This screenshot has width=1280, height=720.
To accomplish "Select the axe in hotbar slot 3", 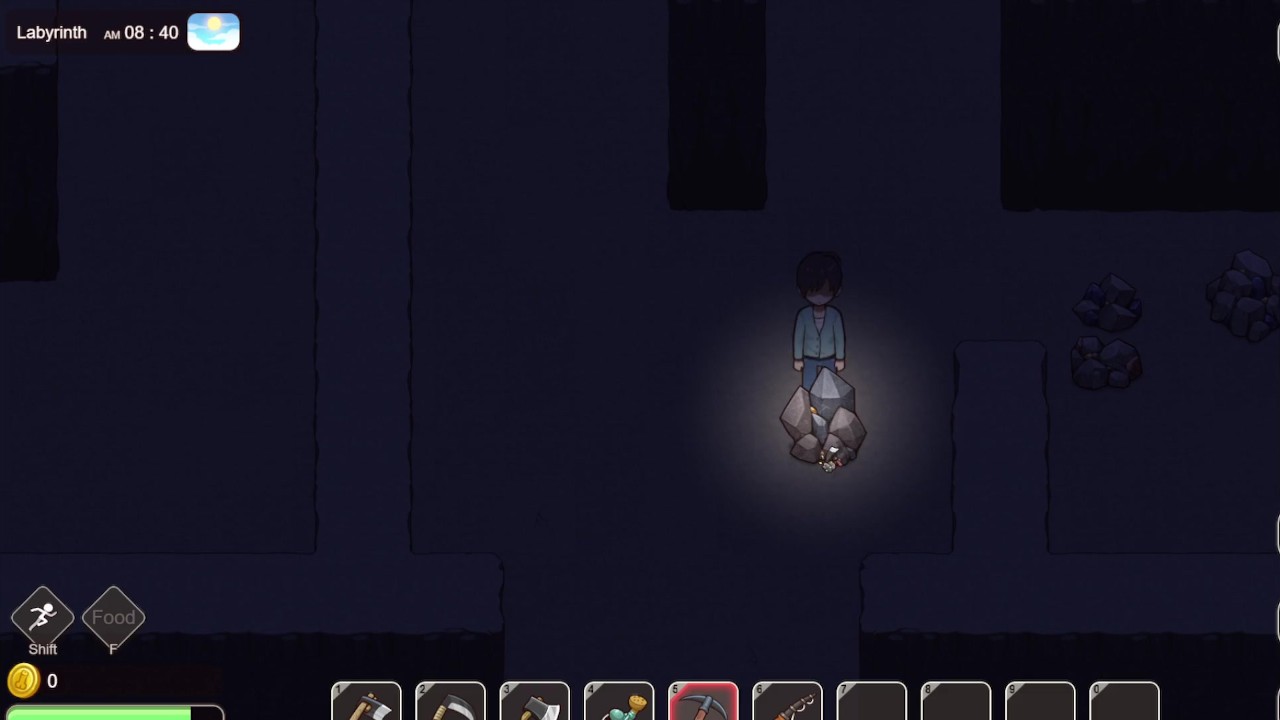I will pos(534,703).
